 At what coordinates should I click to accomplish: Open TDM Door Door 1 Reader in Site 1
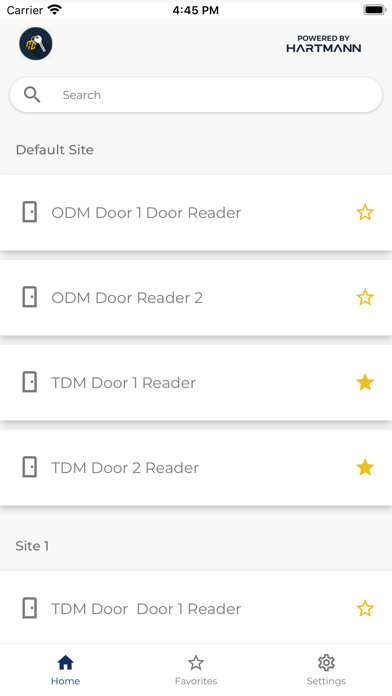click(196, 608)
